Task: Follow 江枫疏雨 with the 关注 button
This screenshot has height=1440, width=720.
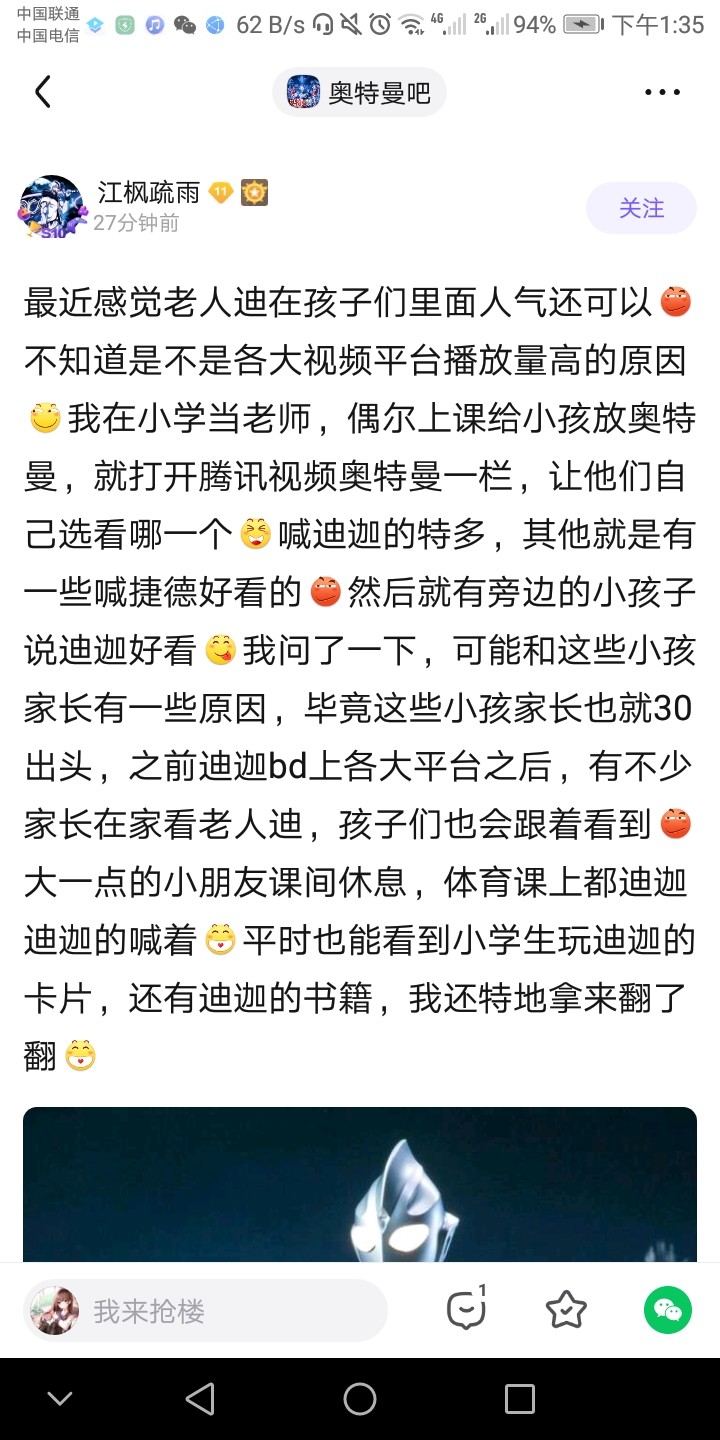Action: pos(641,208)
